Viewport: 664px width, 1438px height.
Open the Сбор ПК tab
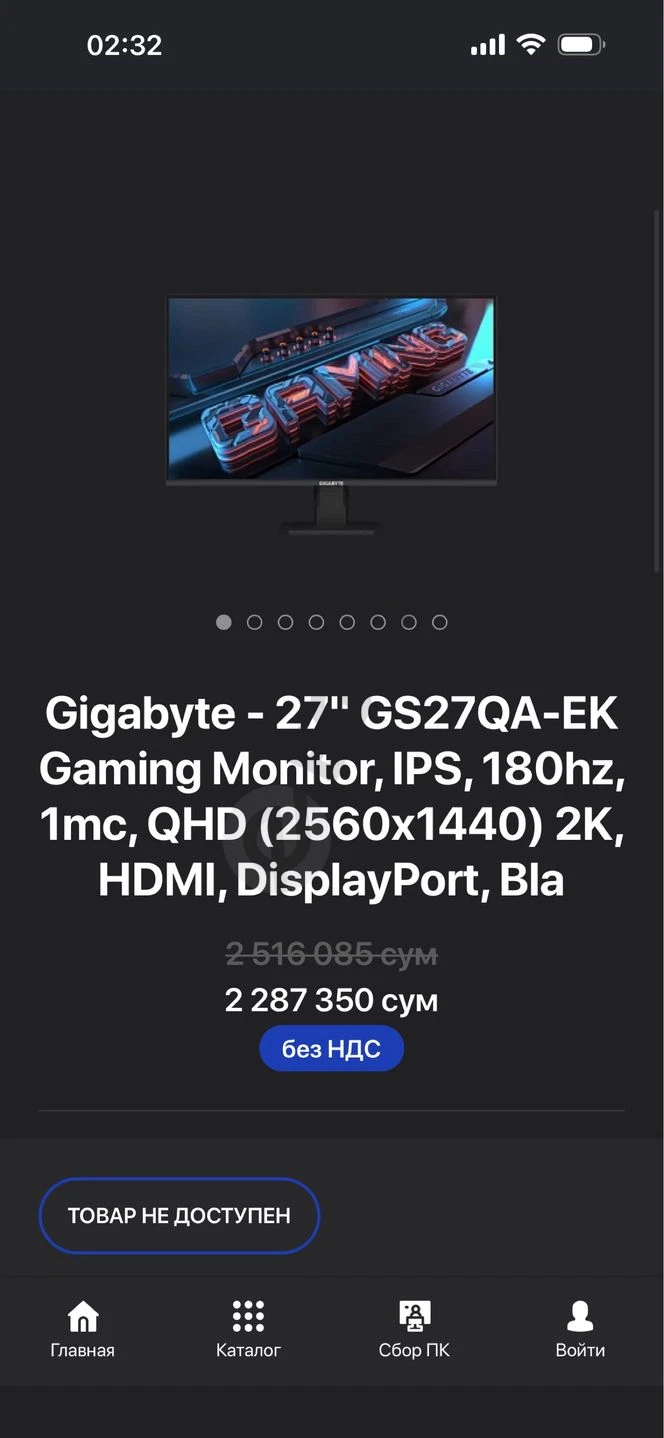tap(414, 1329)
